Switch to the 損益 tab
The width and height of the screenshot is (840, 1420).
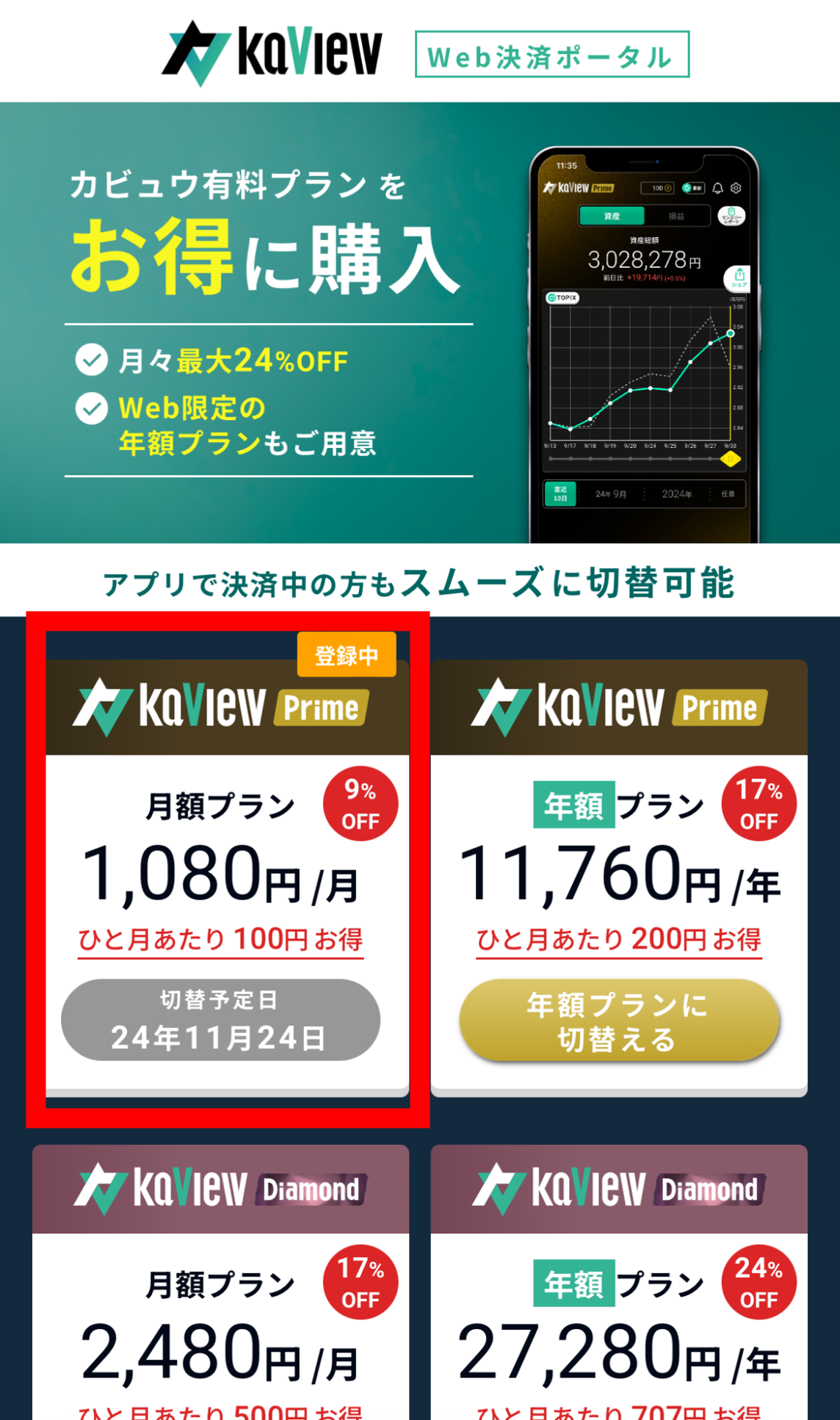coord(677,217)
